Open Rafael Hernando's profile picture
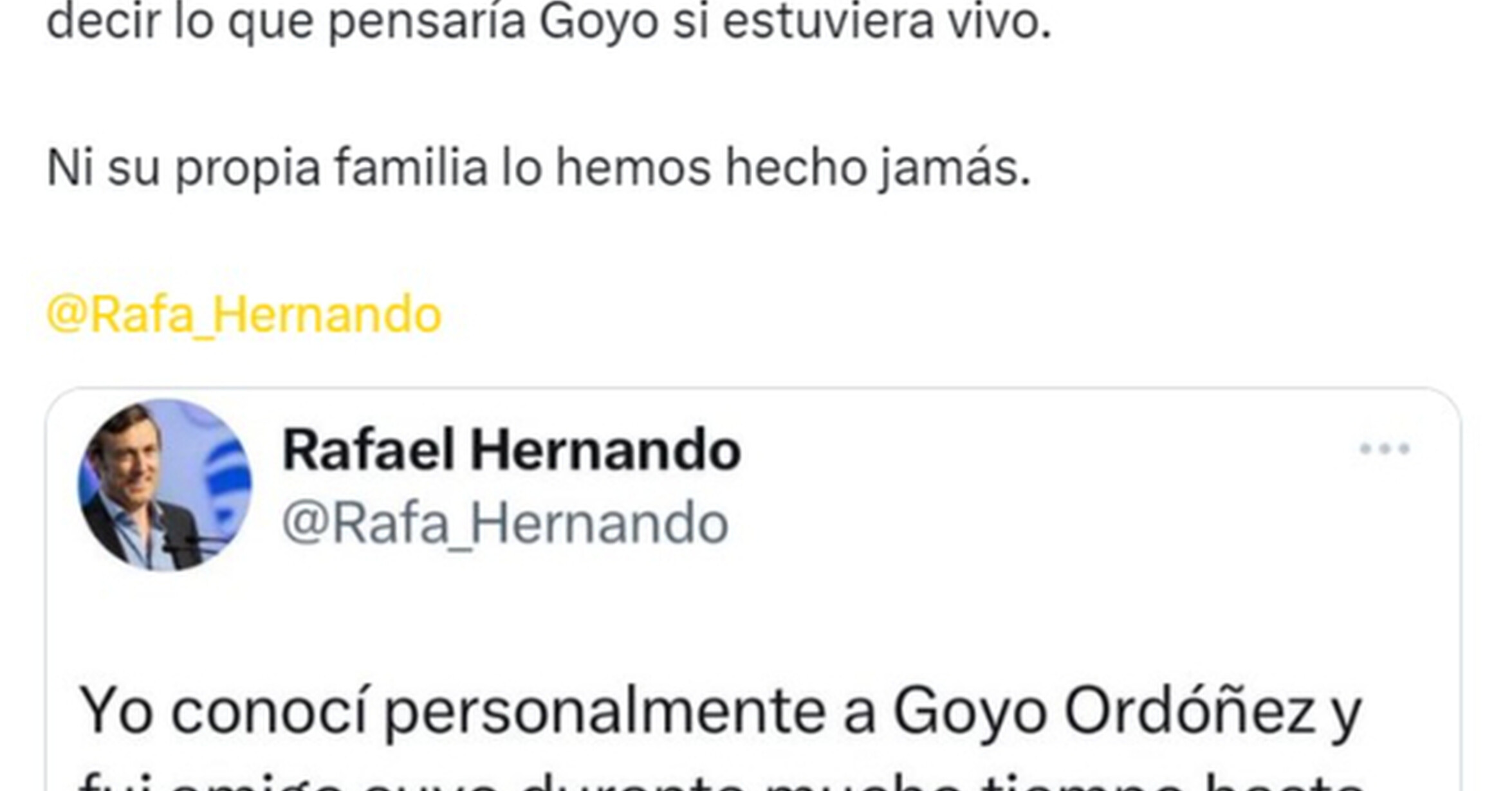 (165, 485)
